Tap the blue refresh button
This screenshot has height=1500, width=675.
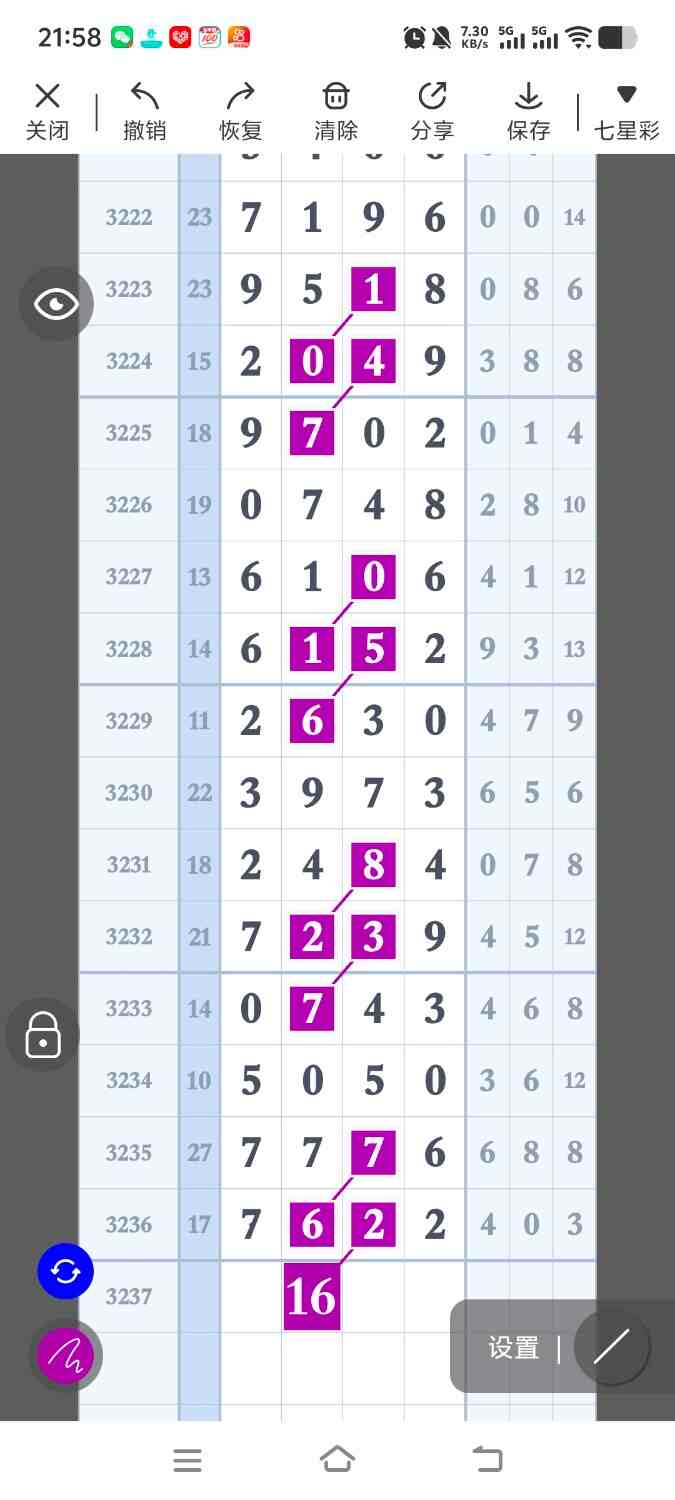tap(65, 1272)
